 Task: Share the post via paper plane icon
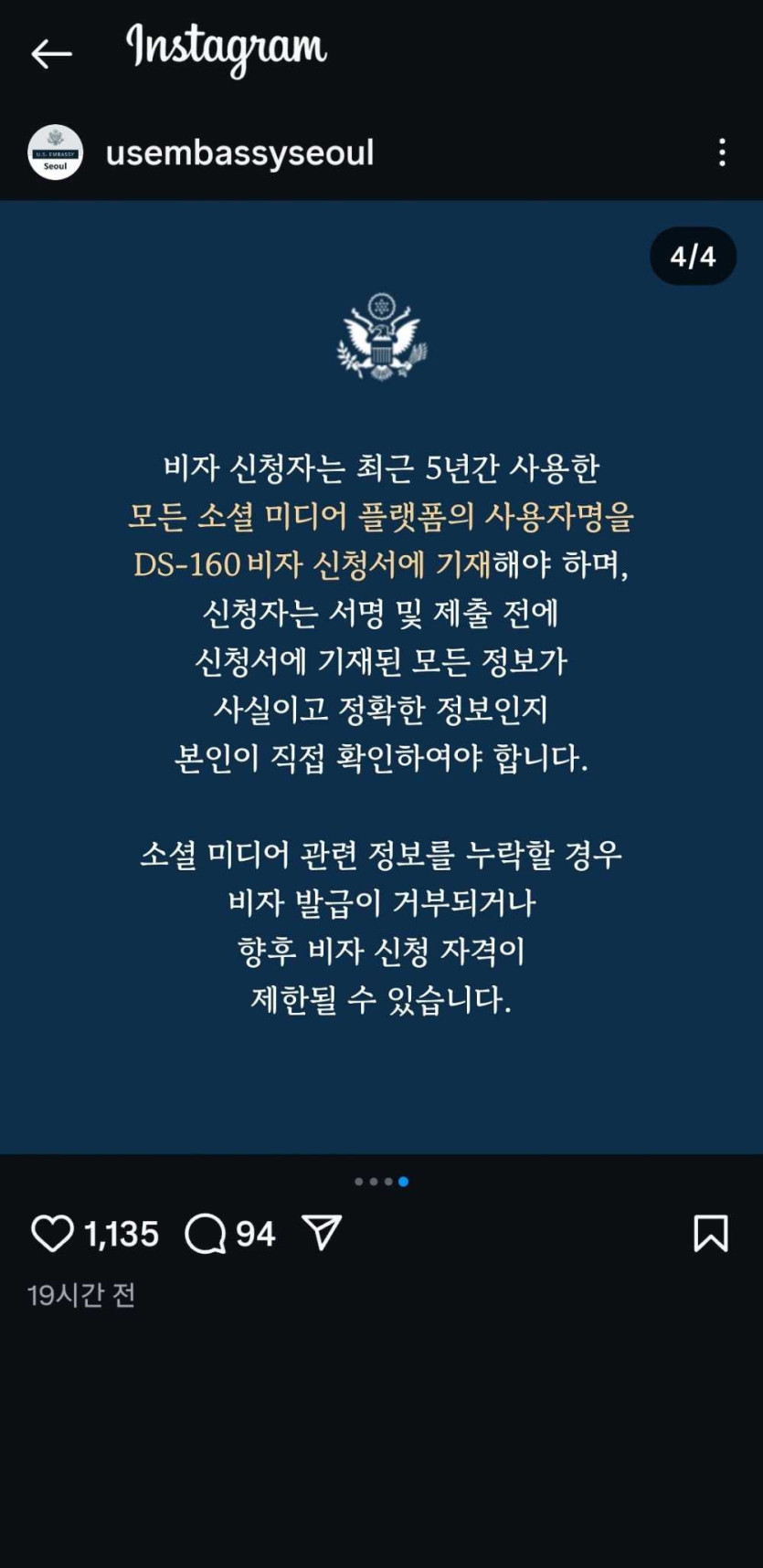pos(322,1232)
